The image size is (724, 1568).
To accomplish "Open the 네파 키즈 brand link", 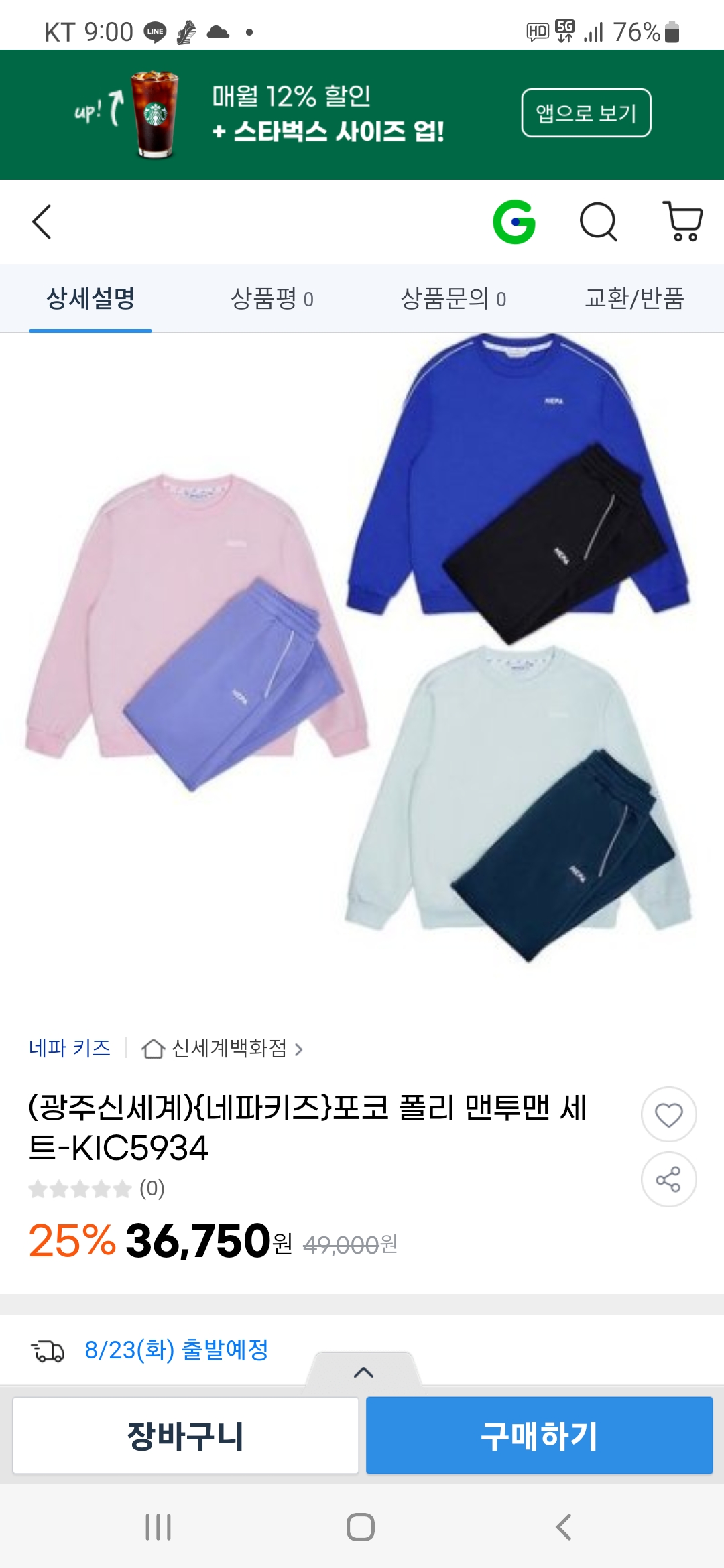I will tap(70, 1048).
